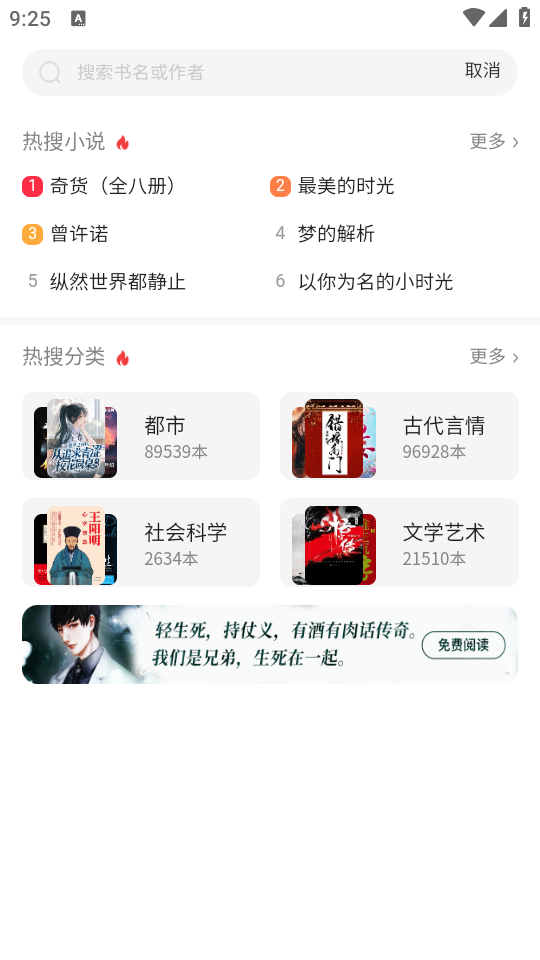Browse the 文学艺术 category
540x960 pixels.
tap(399, 542)
